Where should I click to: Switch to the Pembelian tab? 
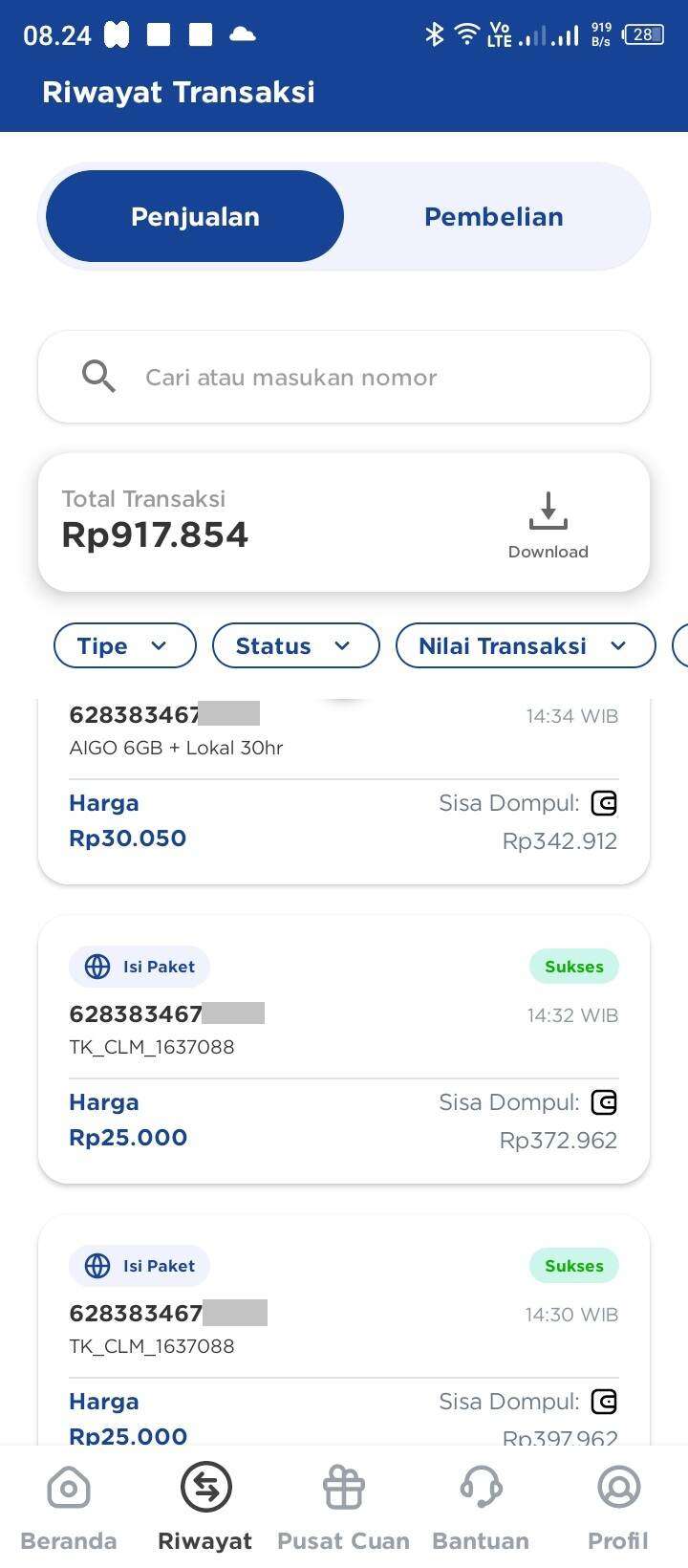[x=494, y=217]
